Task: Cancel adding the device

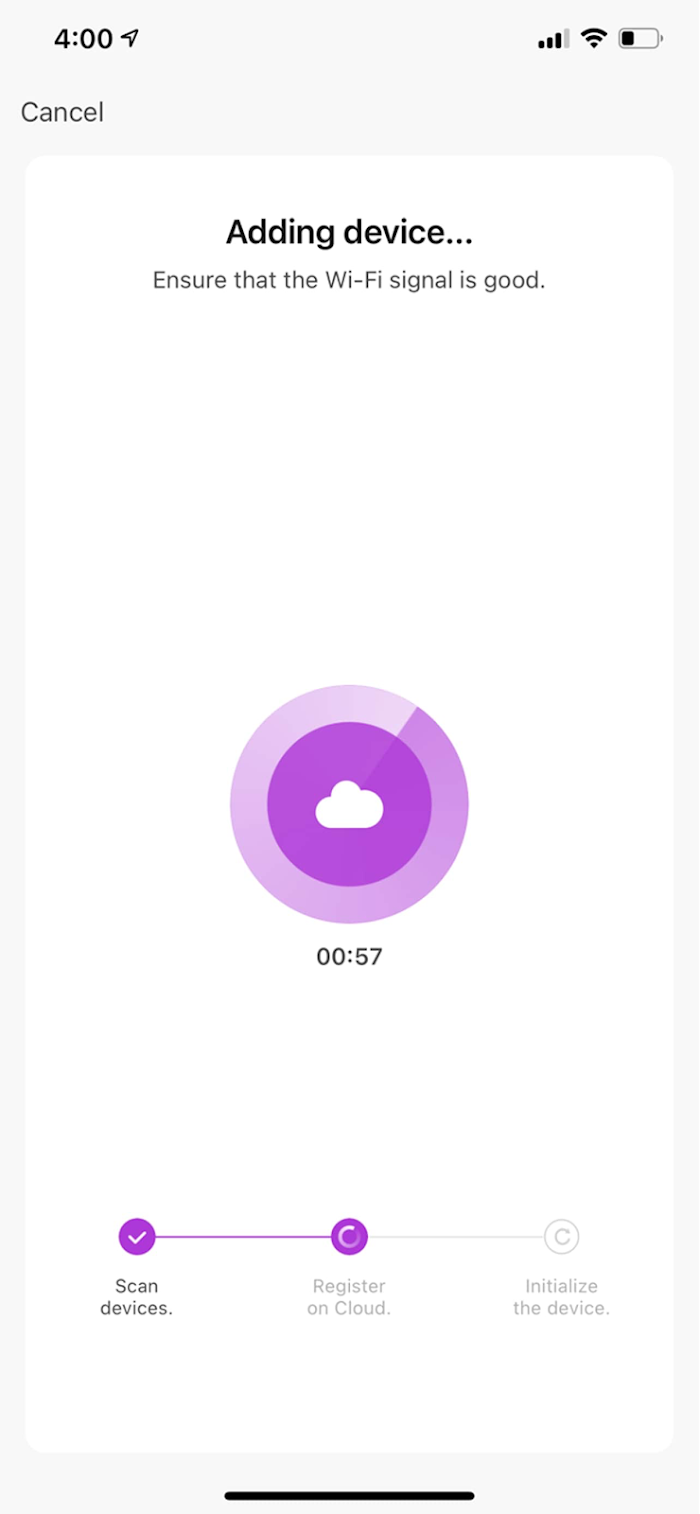Action: click(x=62, y=112)
